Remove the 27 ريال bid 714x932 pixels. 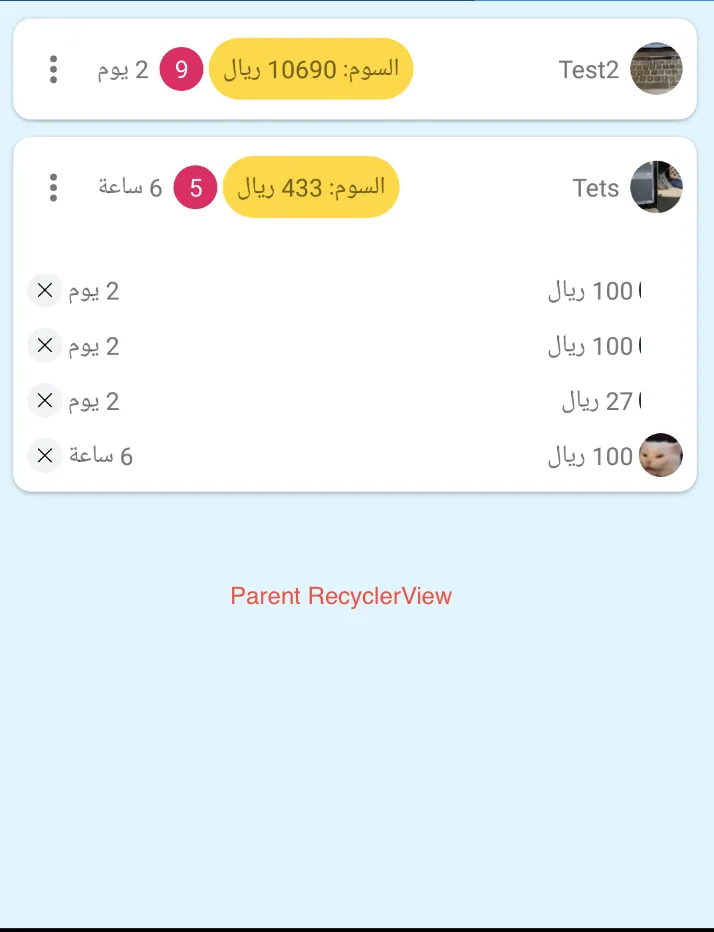(x=45, y=401)
